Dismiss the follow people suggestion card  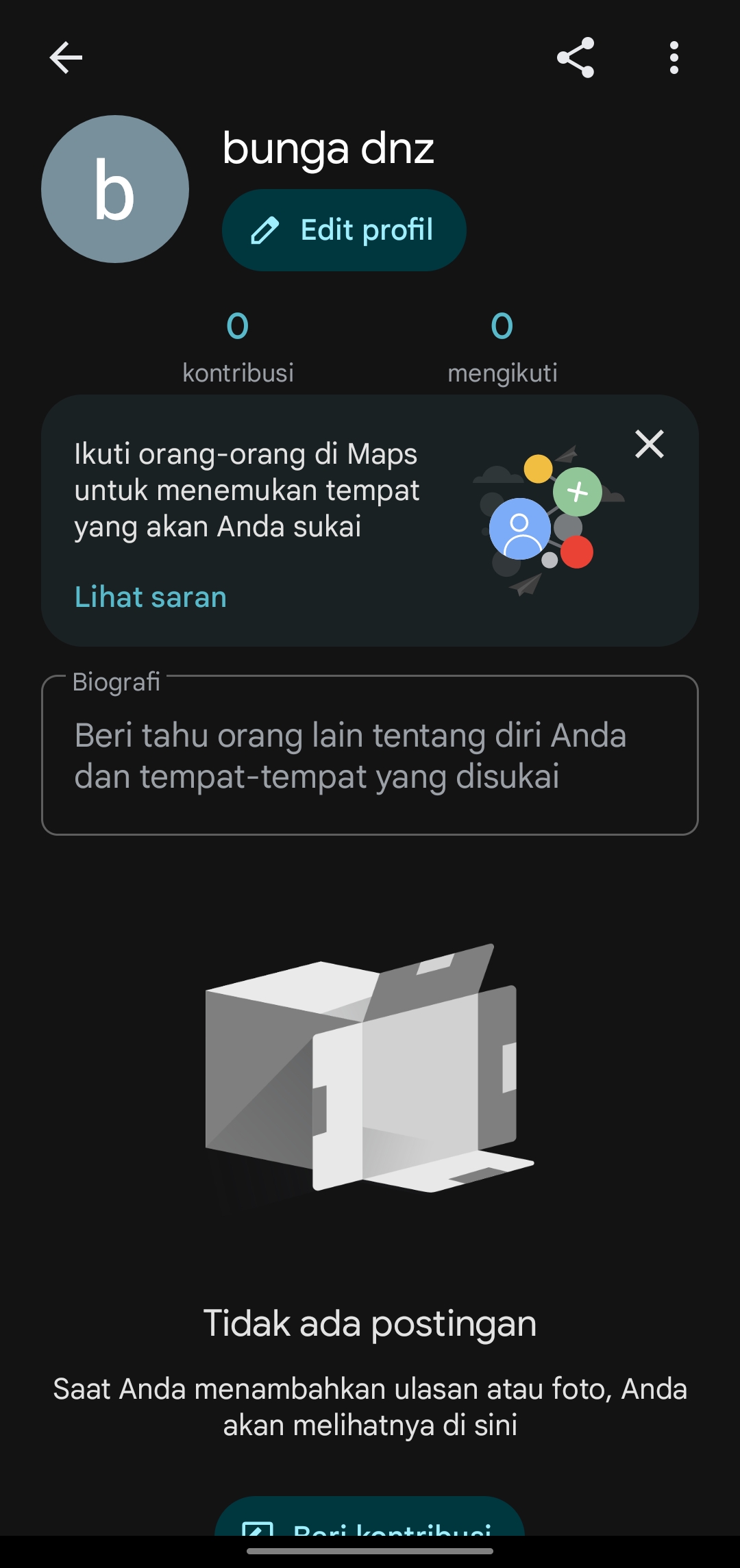[x=650, y=444]
